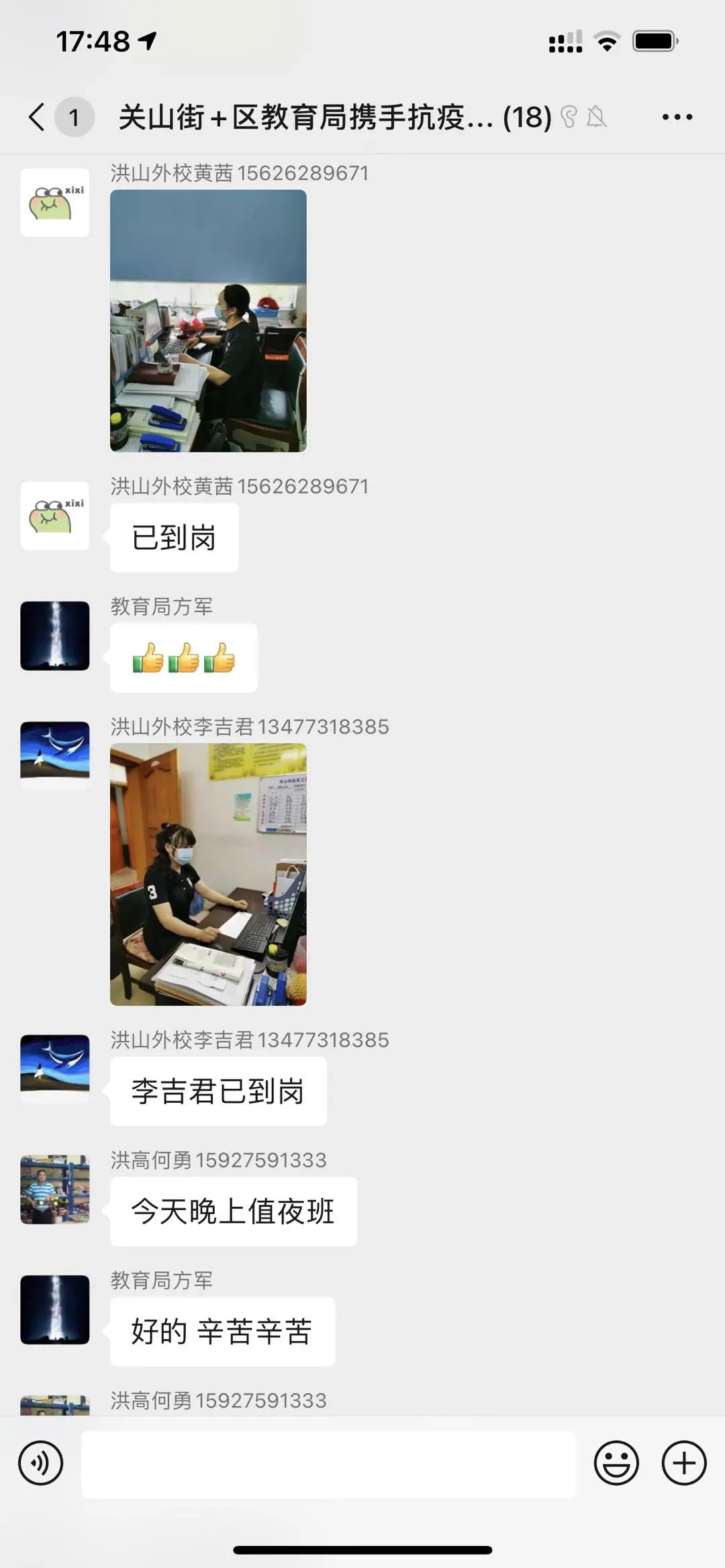
Task: Open the plus attachments menu
Action: (x=683, y=1463)
